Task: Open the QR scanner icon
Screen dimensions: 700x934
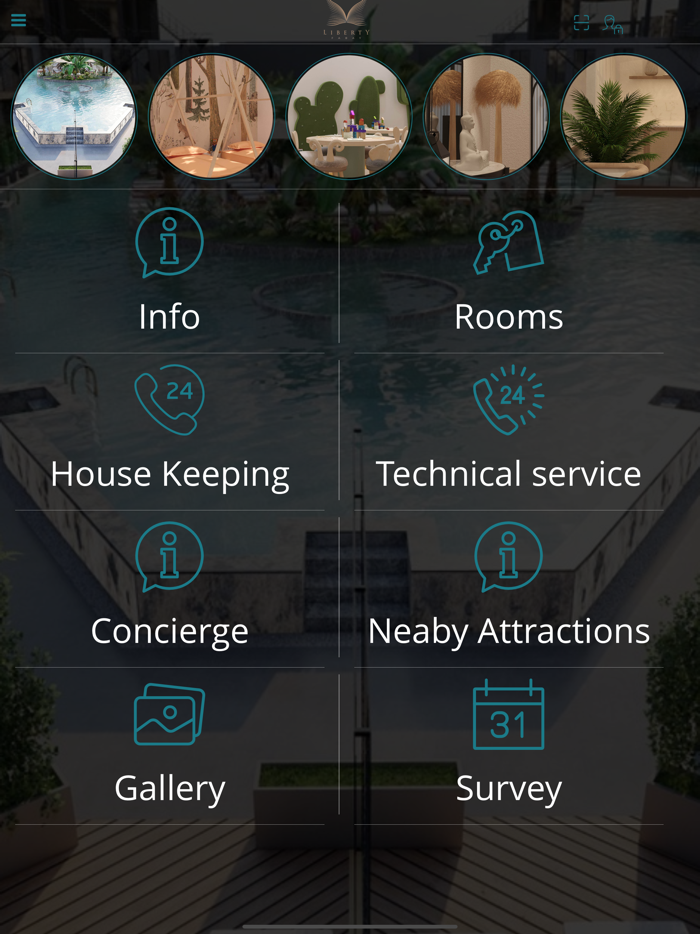Action: click(x=581, y=23)
